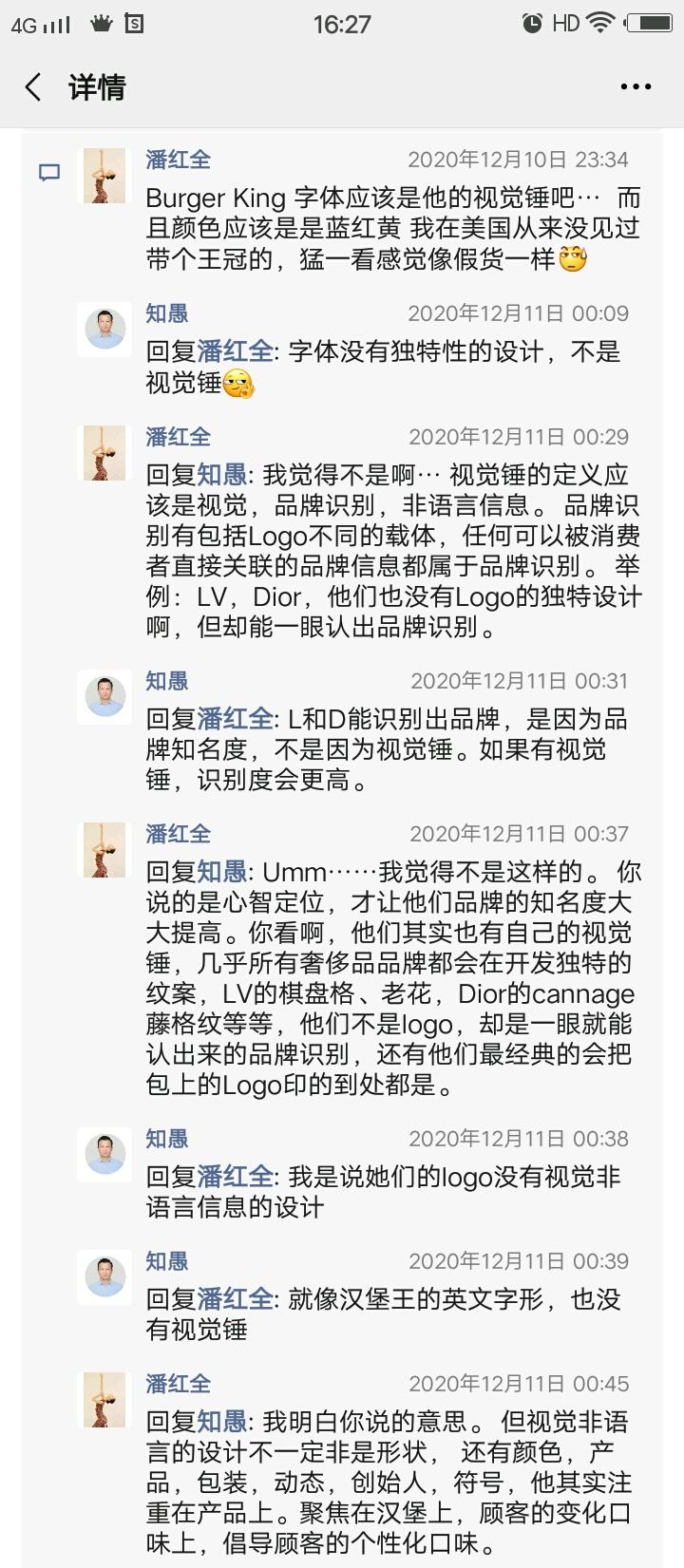The height and width of the screenshot is (1568, 684).
Task: View 知愚's avatar on the 00:31 comment
Action: pos(104,697)
